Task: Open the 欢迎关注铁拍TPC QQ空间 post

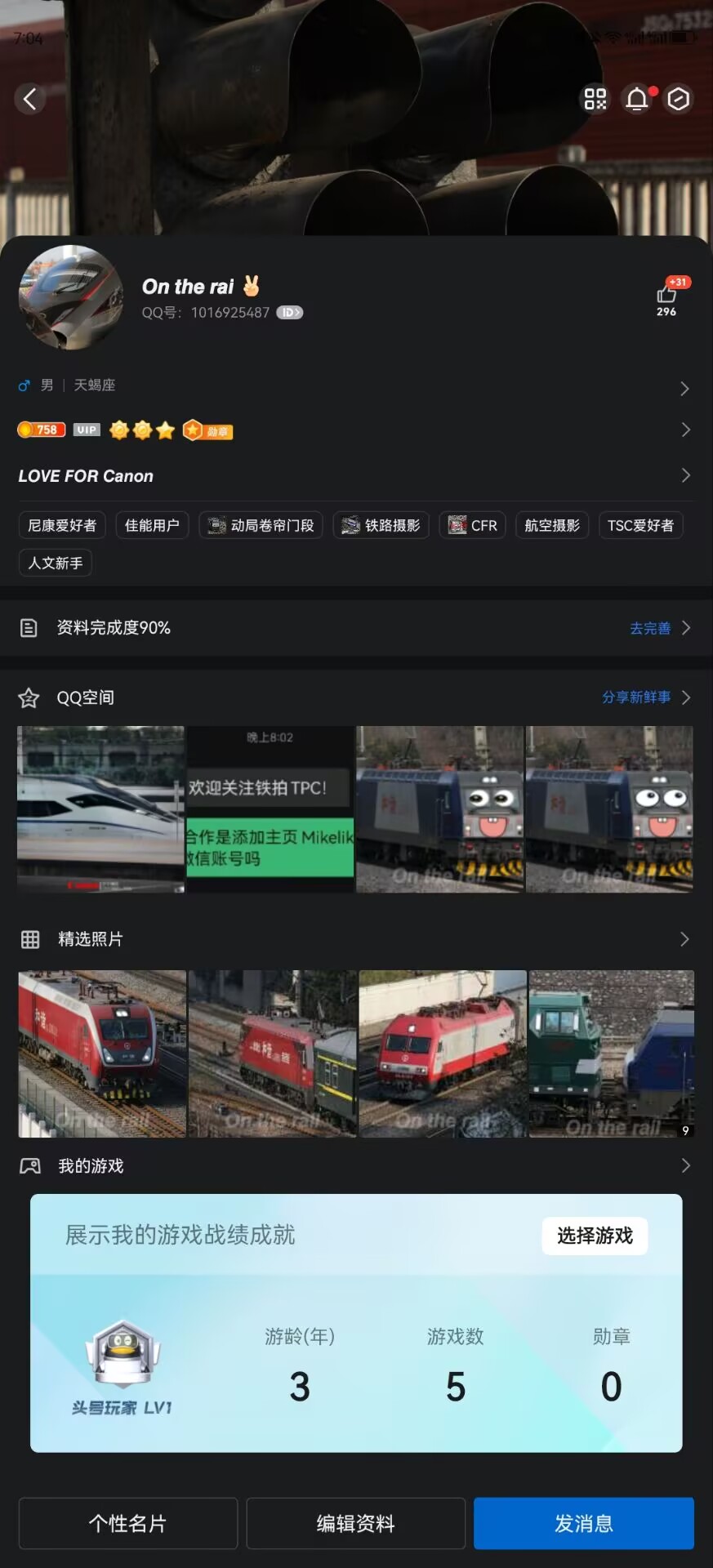Action: [x=270, y=809]
